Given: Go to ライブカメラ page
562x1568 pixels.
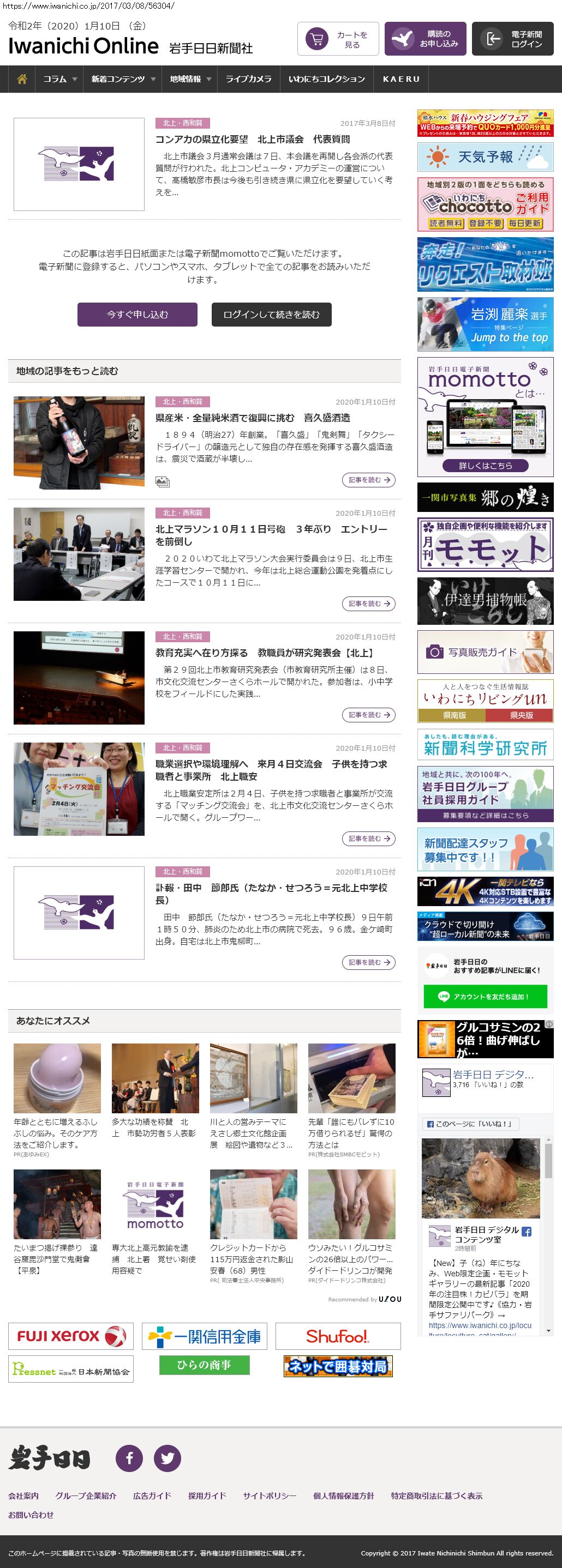Looking at the screenshot, I should (x=248, y=79).
